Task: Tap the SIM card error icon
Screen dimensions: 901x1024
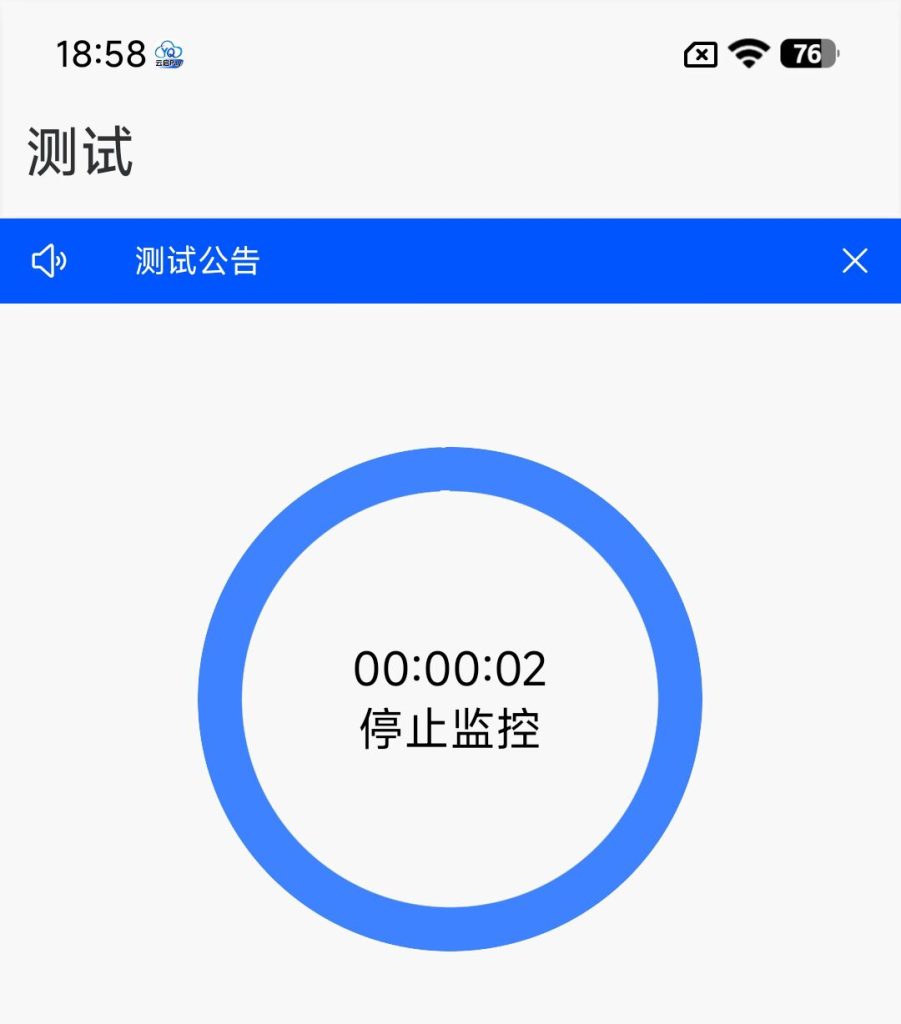Action: [699, 53]
